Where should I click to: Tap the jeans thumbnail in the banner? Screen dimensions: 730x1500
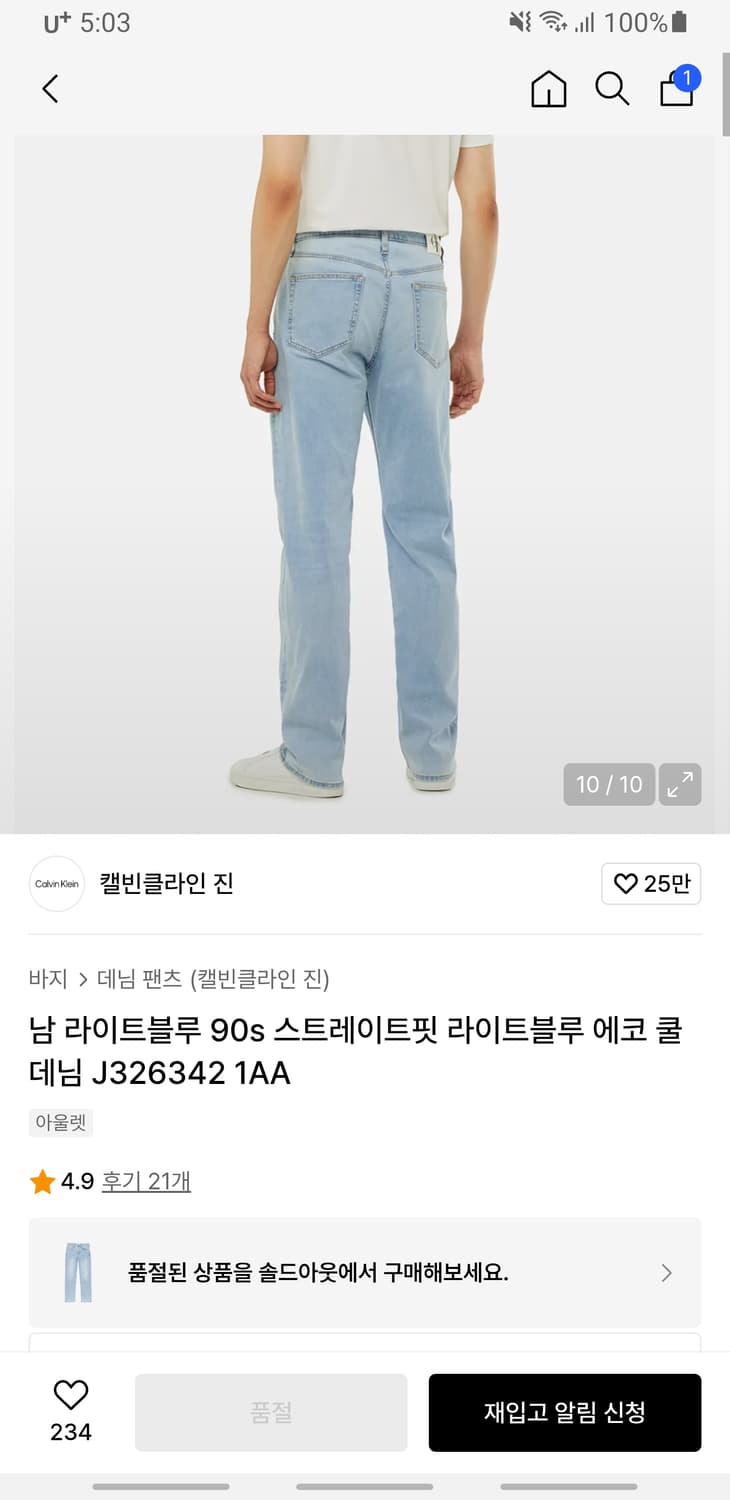[78, 1272]
